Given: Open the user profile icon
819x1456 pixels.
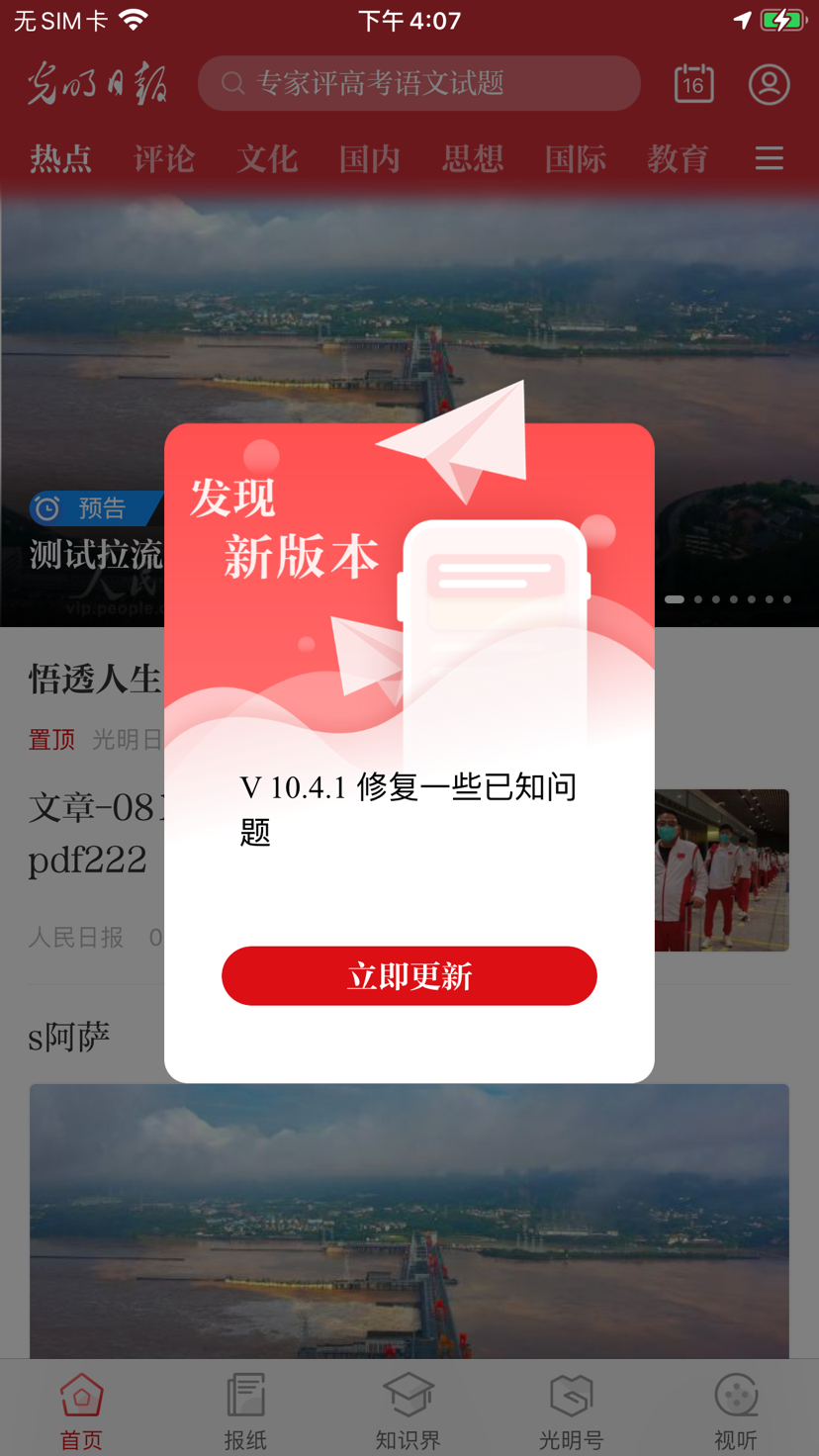Looking at the screenshot, I should [x=770, y=84].
